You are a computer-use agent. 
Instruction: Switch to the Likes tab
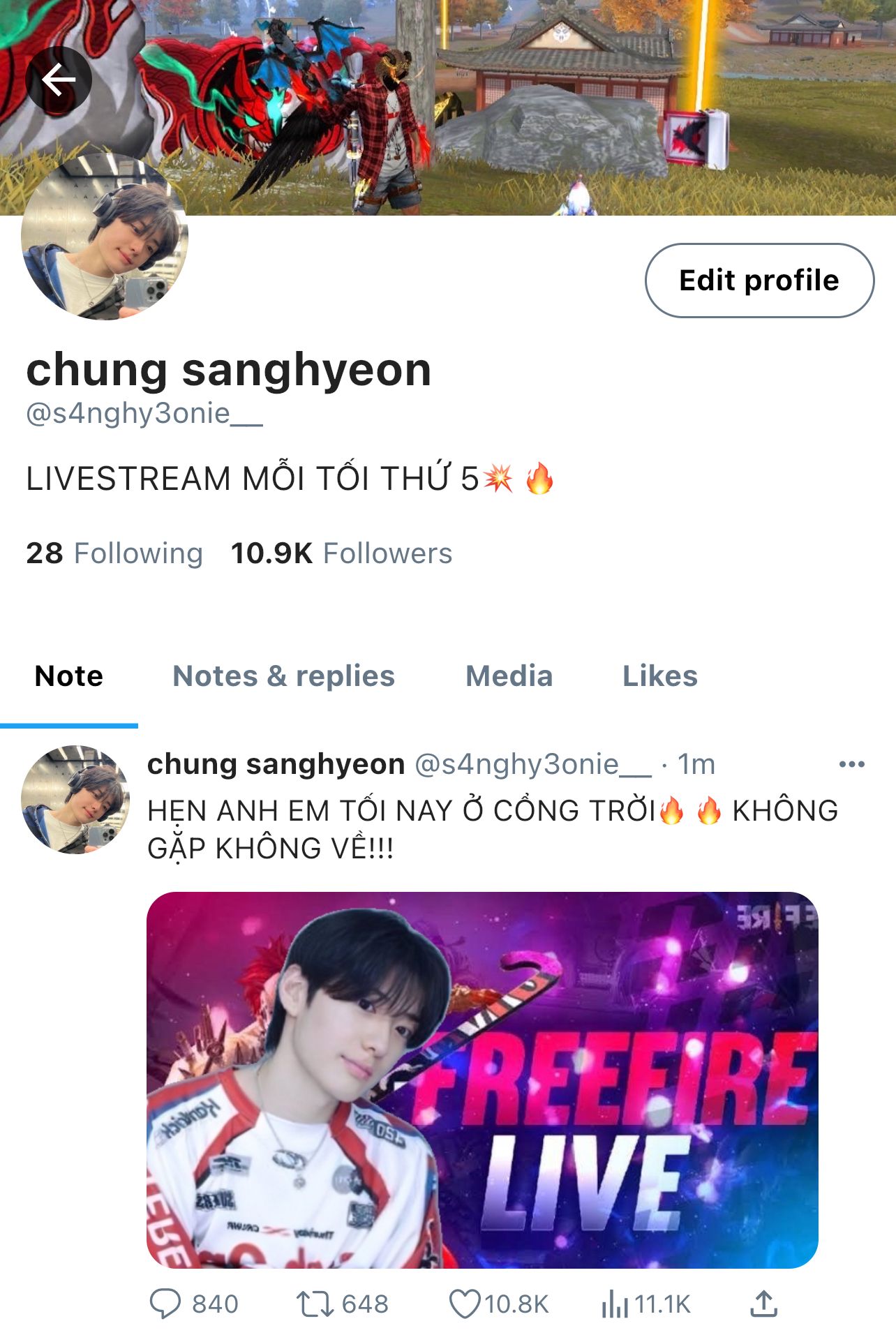point(659,676)
